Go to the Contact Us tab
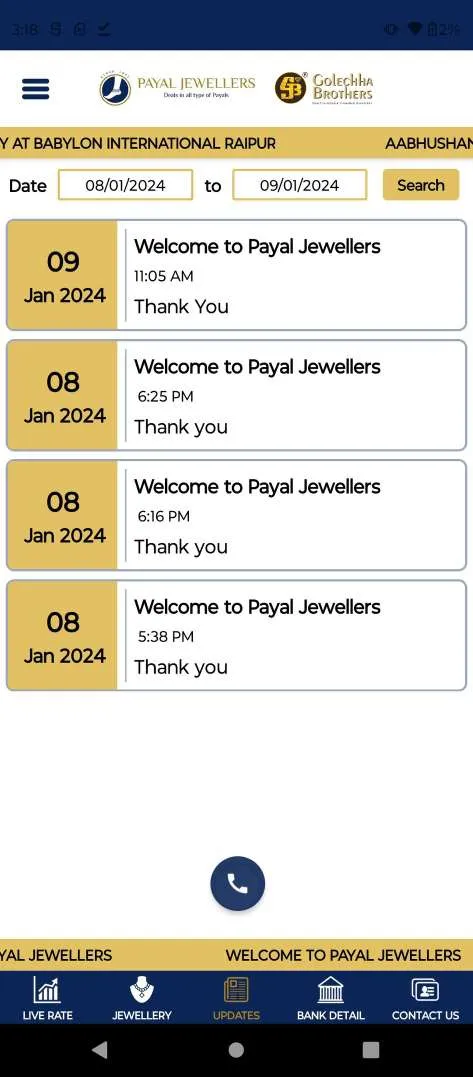The height and width of the screenshot is (1077, 473). [426, 998]
